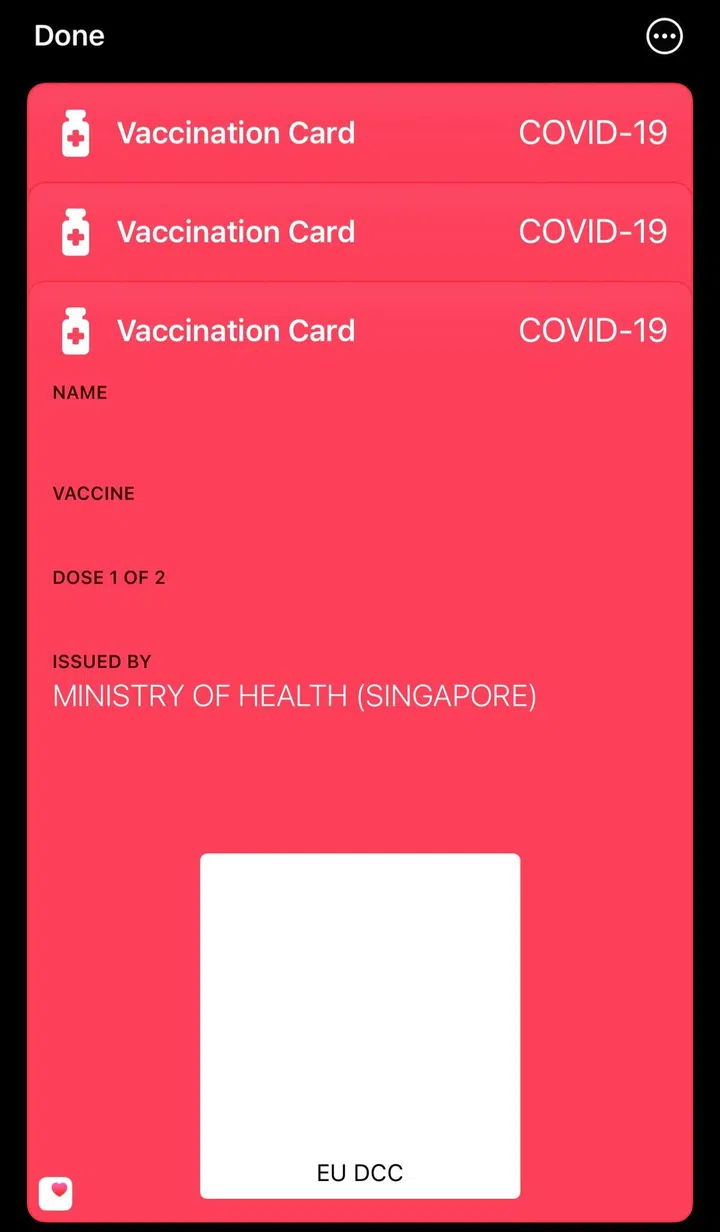Image resolution: width=720 pixels, height=1232 pixels.
Task: Tap Done to close the vaccination card
Action: [69, 36]
